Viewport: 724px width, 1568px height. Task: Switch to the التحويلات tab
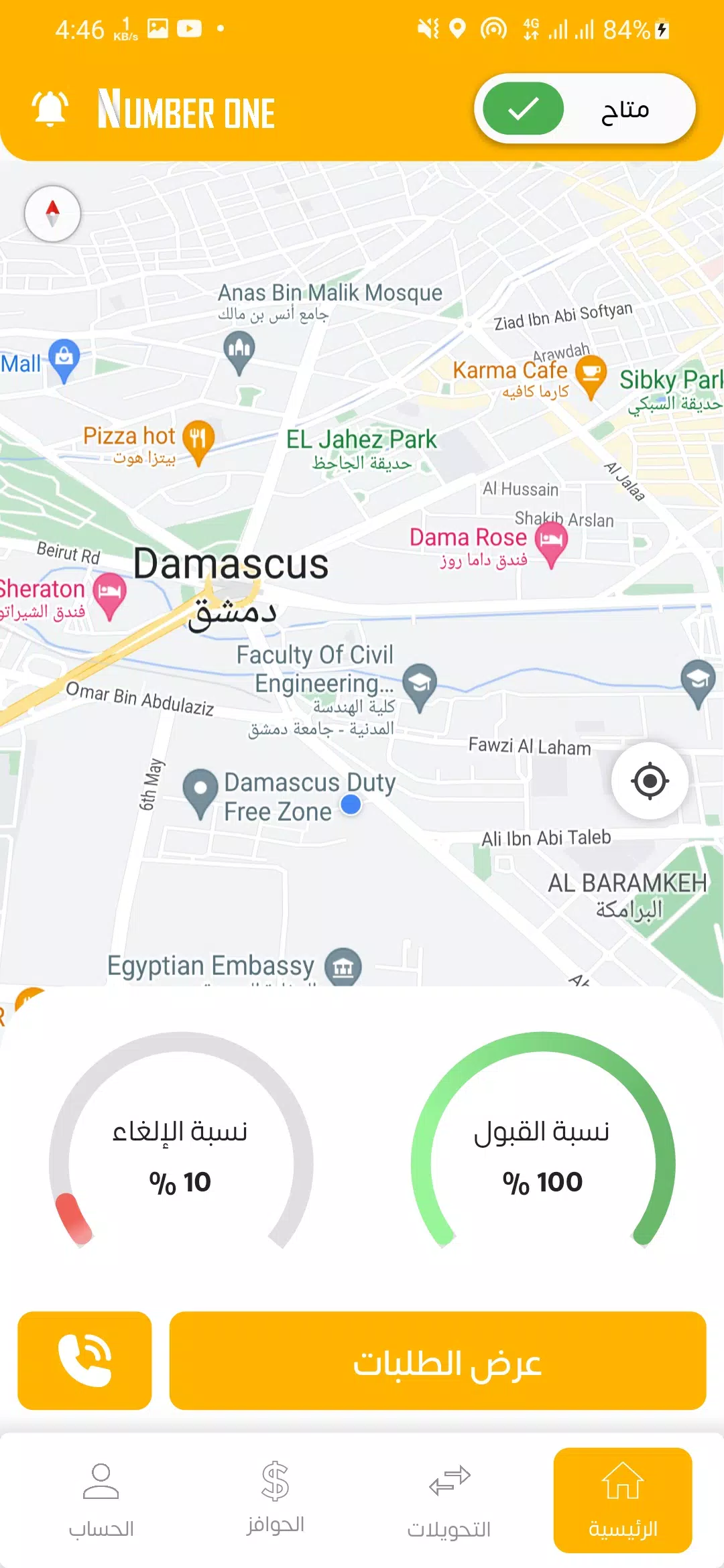[449, 1500]
